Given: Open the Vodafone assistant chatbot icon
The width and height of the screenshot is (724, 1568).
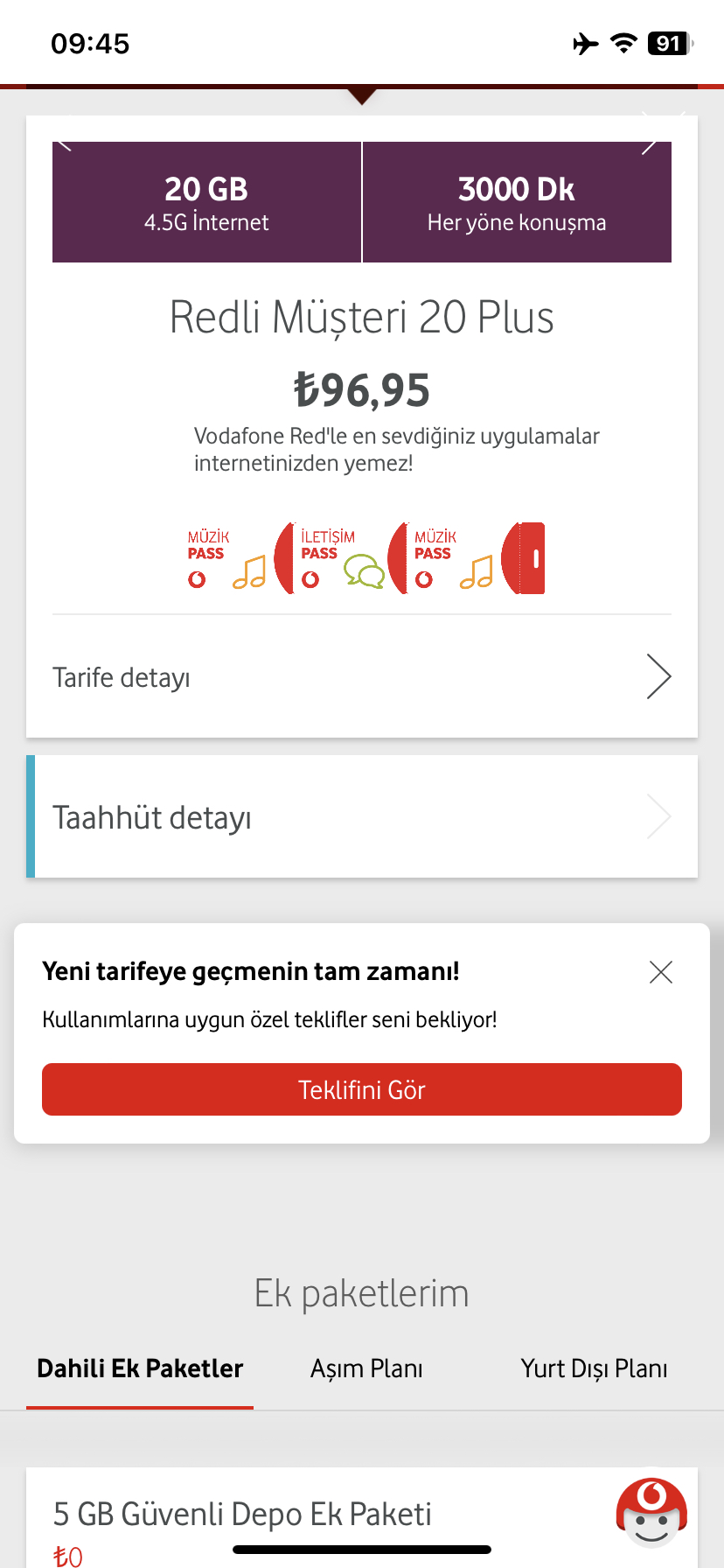Looking at the screenshot, I should (651, 1513).
